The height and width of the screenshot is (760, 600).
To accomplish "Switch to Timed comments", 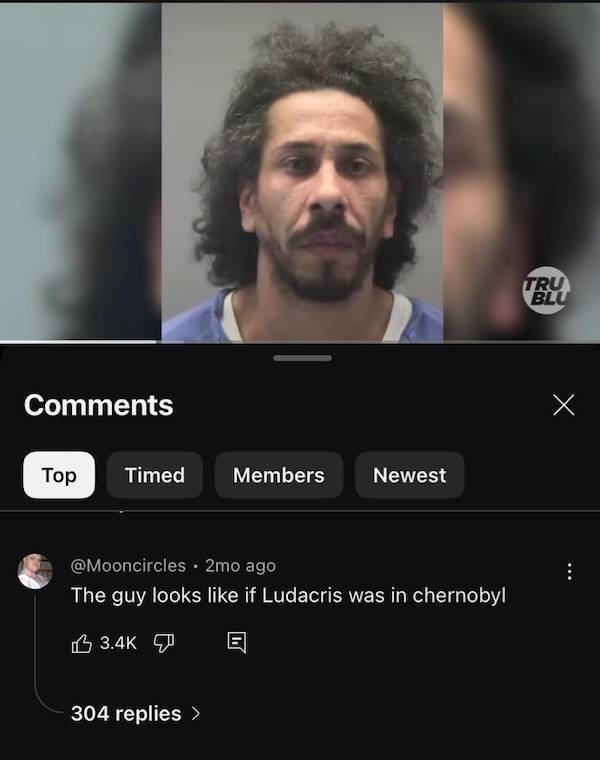I will [x=154, y=475].
